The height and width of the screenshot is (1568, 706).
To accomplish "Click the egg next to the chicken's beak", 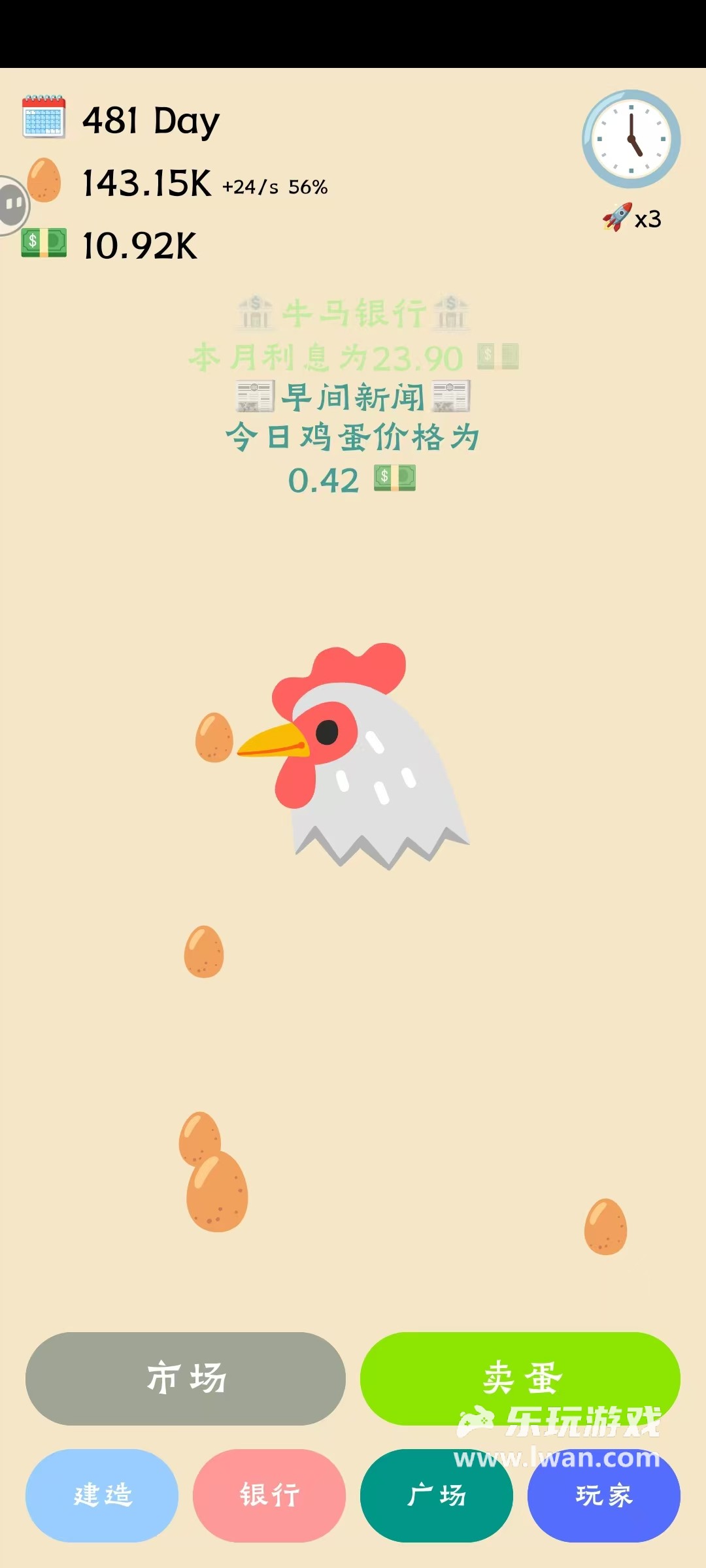I will 216,737.
